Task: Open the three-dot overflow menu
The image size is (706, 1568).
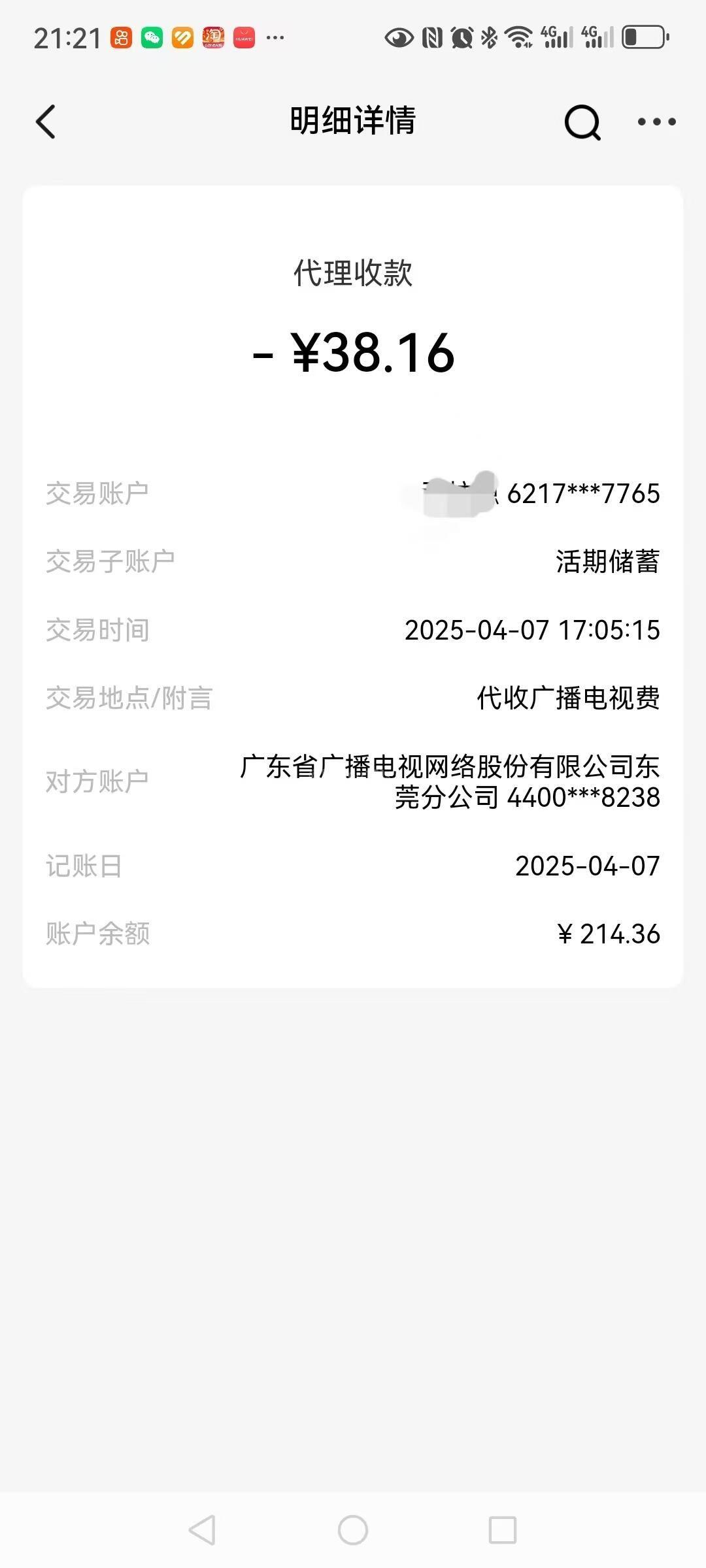Action: click(x=656, y=122)
